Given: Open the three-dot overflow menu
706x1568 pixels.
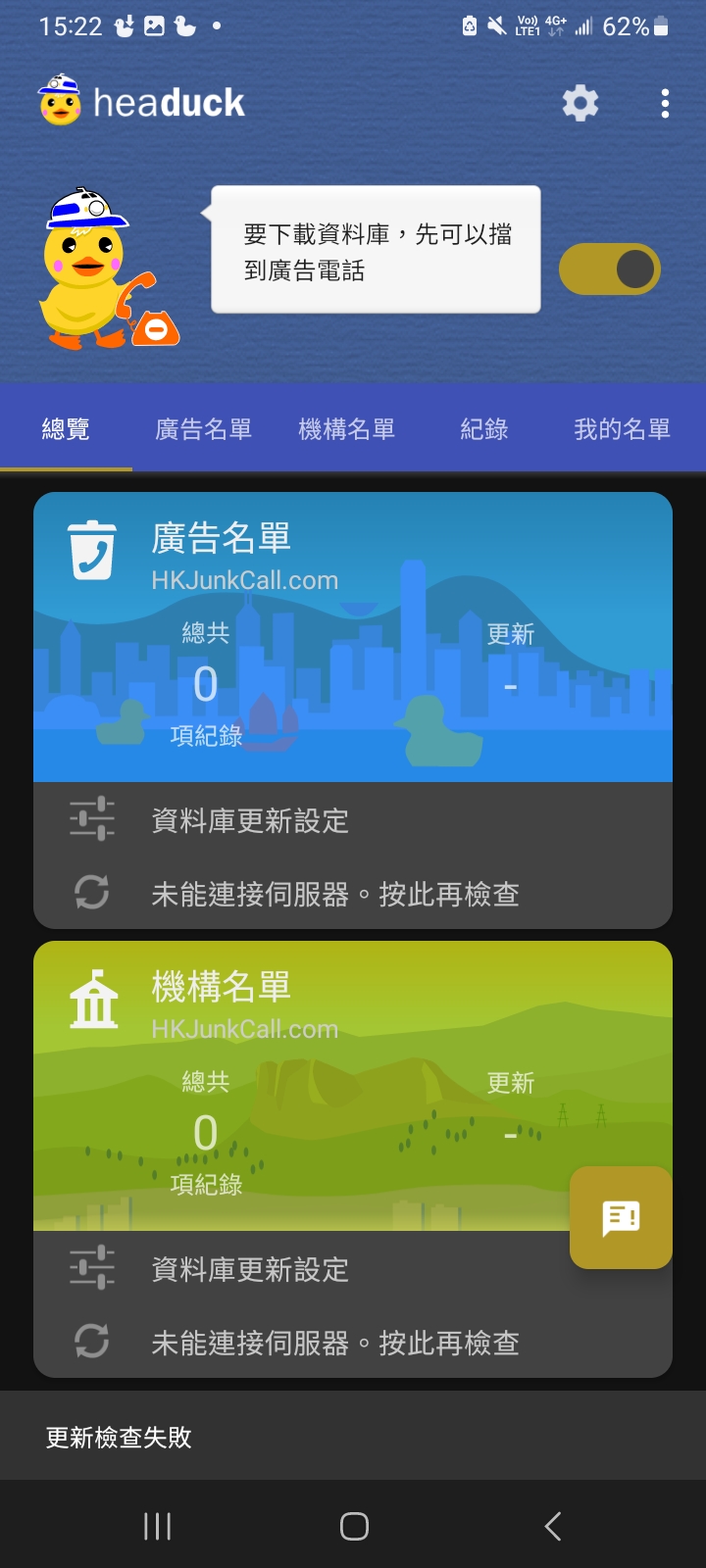Looking at the screenshot, I should click(x=665, y=103).
